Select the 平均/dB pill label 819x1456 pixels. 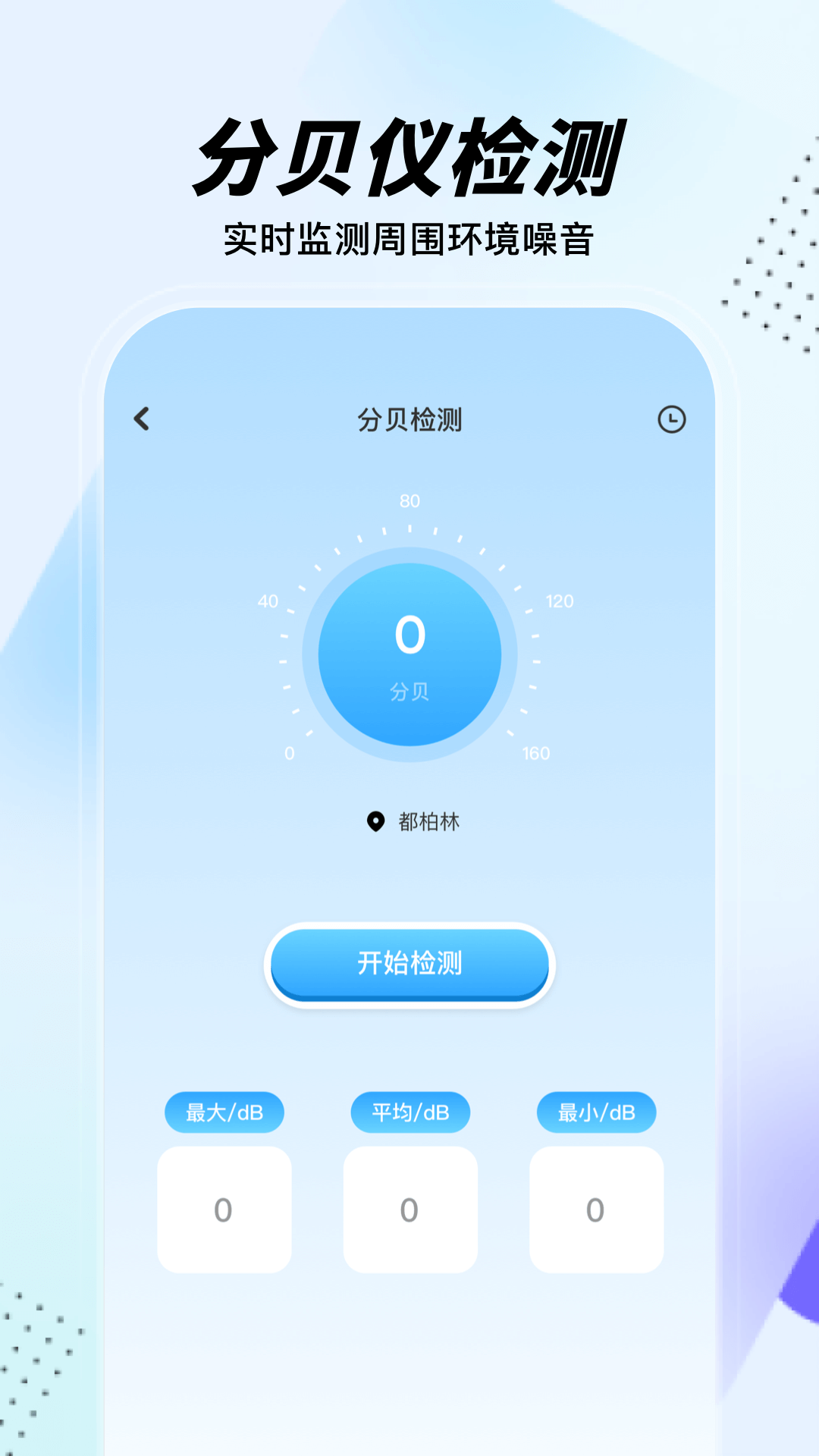click(409, 1112)
